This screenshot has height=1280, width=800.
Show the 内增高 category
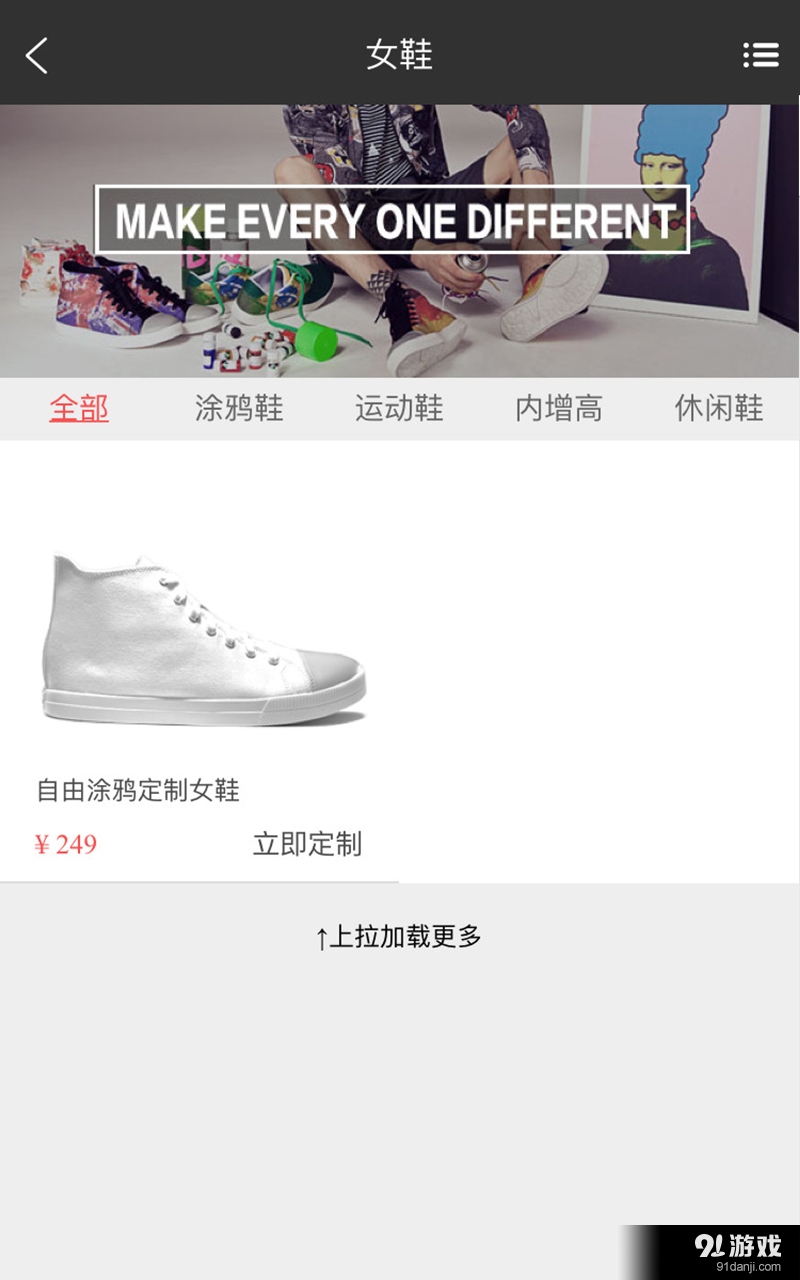pyautogui.click(x=559, y=408)
